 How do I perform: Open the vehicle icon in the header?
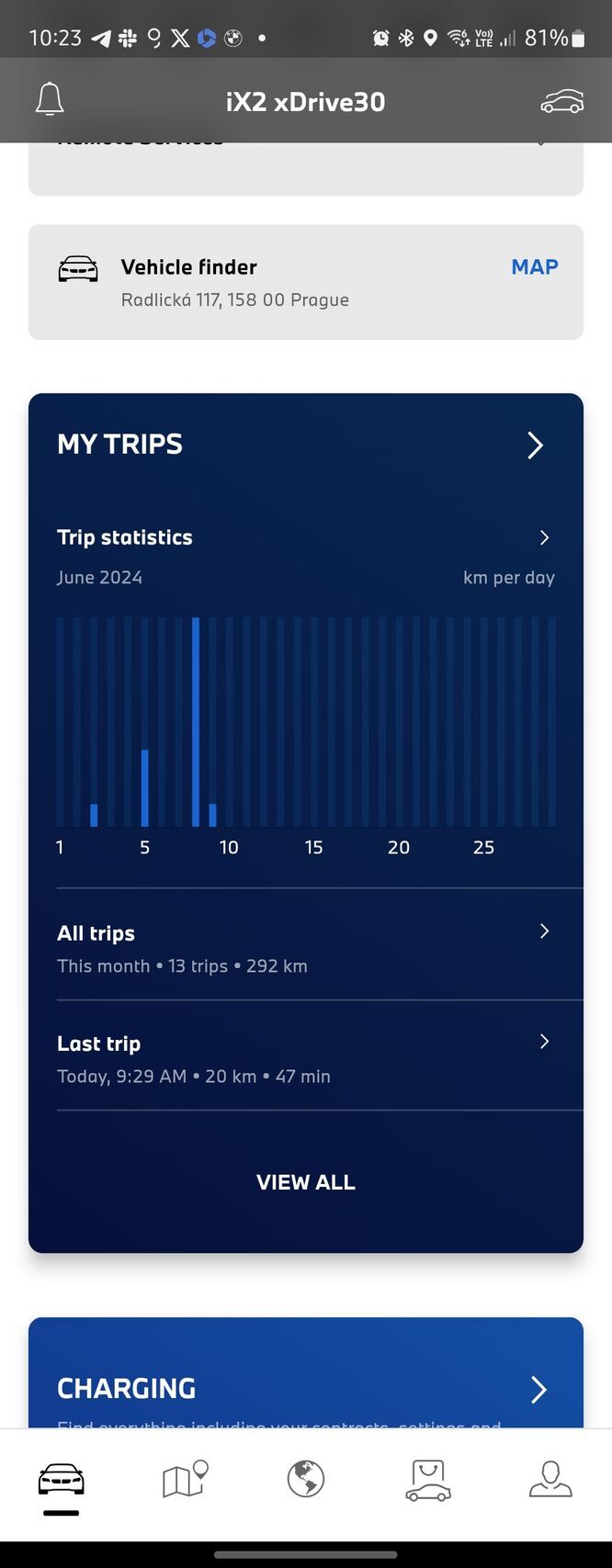[x=561, y=101]
